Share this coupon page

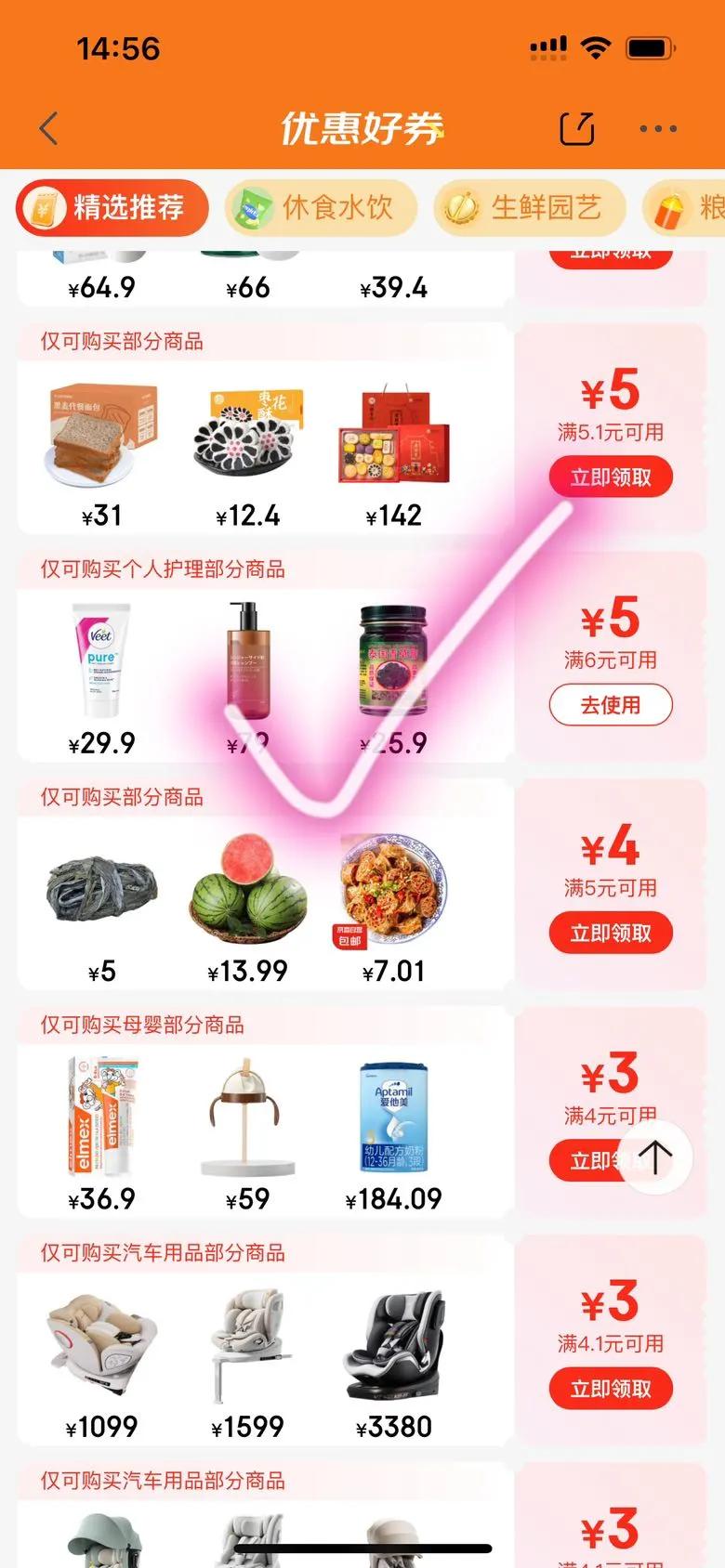click(x=576, y=128)
